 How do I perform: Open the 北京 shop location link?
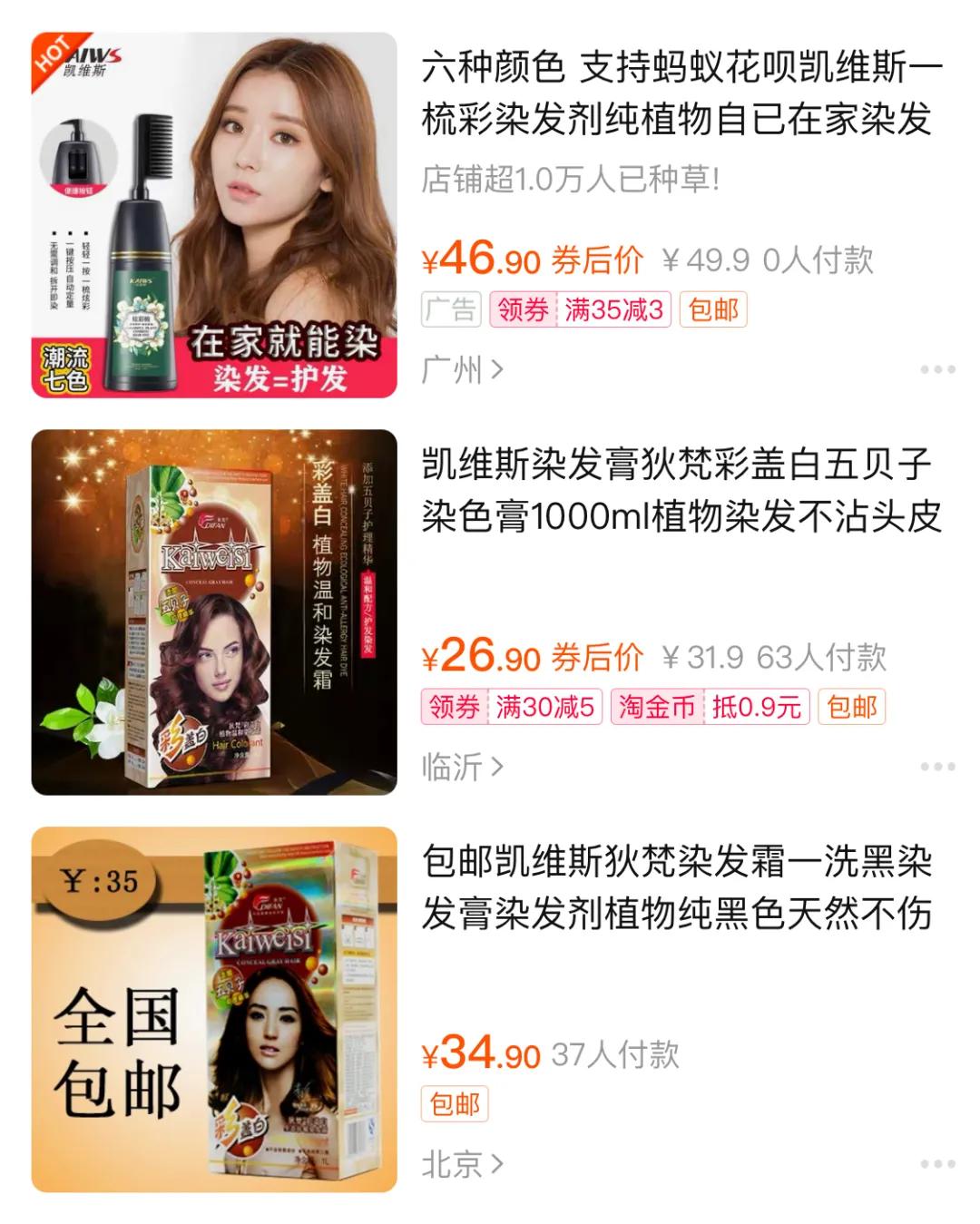pyautogui.click(x=462, y=1164)
